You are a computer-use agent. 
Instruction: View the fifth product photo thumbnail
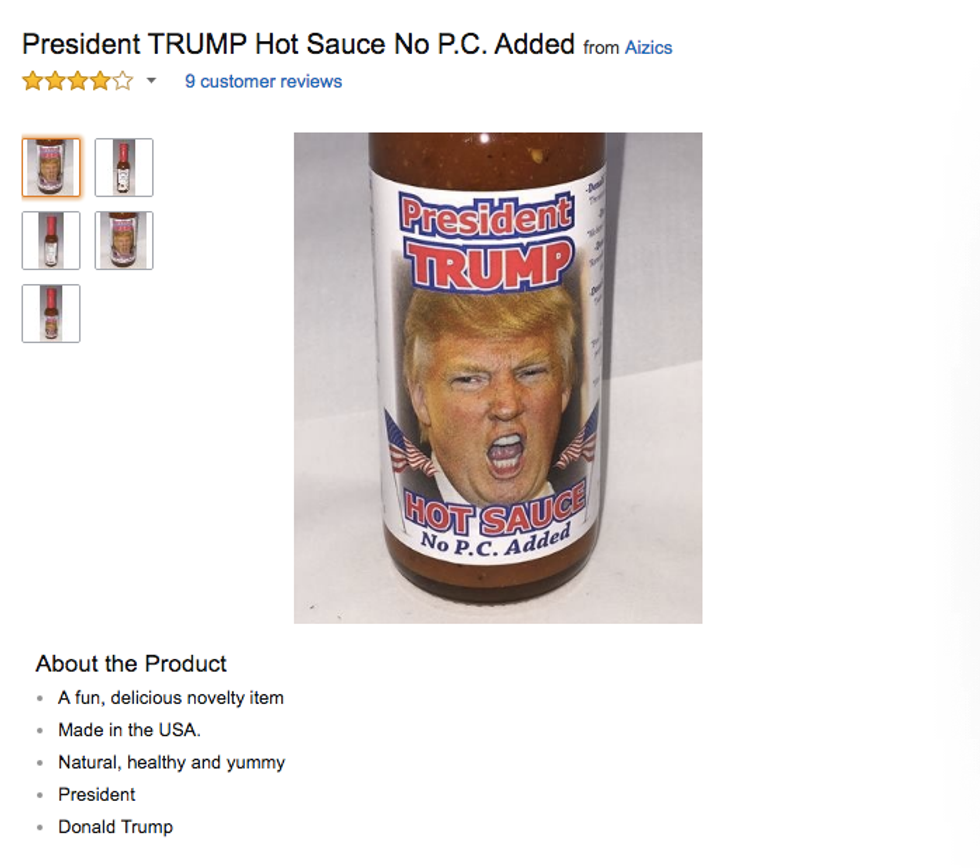(51, 313)
